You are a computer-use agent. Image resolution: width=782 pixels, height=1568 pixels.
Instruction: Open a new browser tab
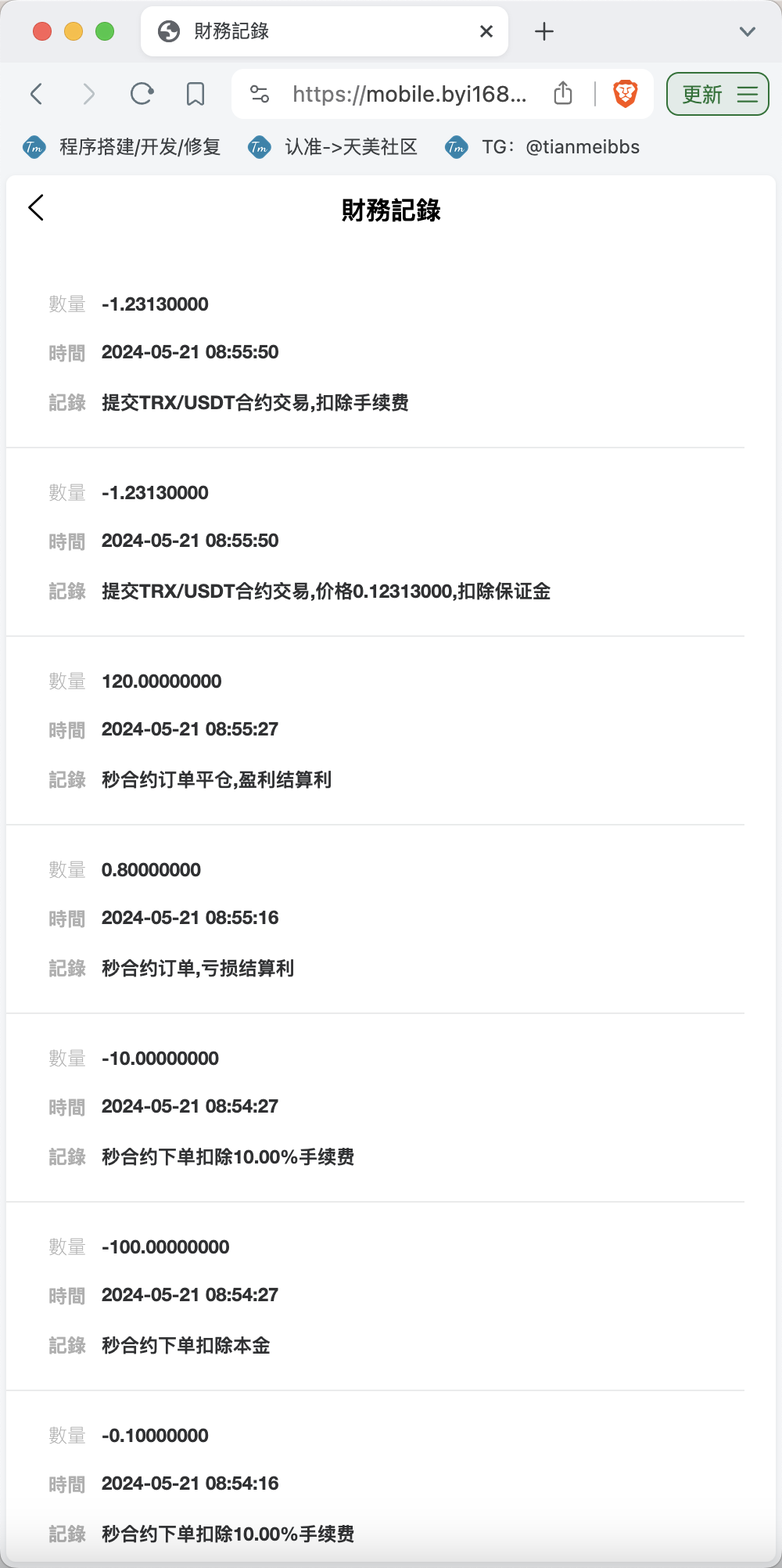click(x=544, y=31)
